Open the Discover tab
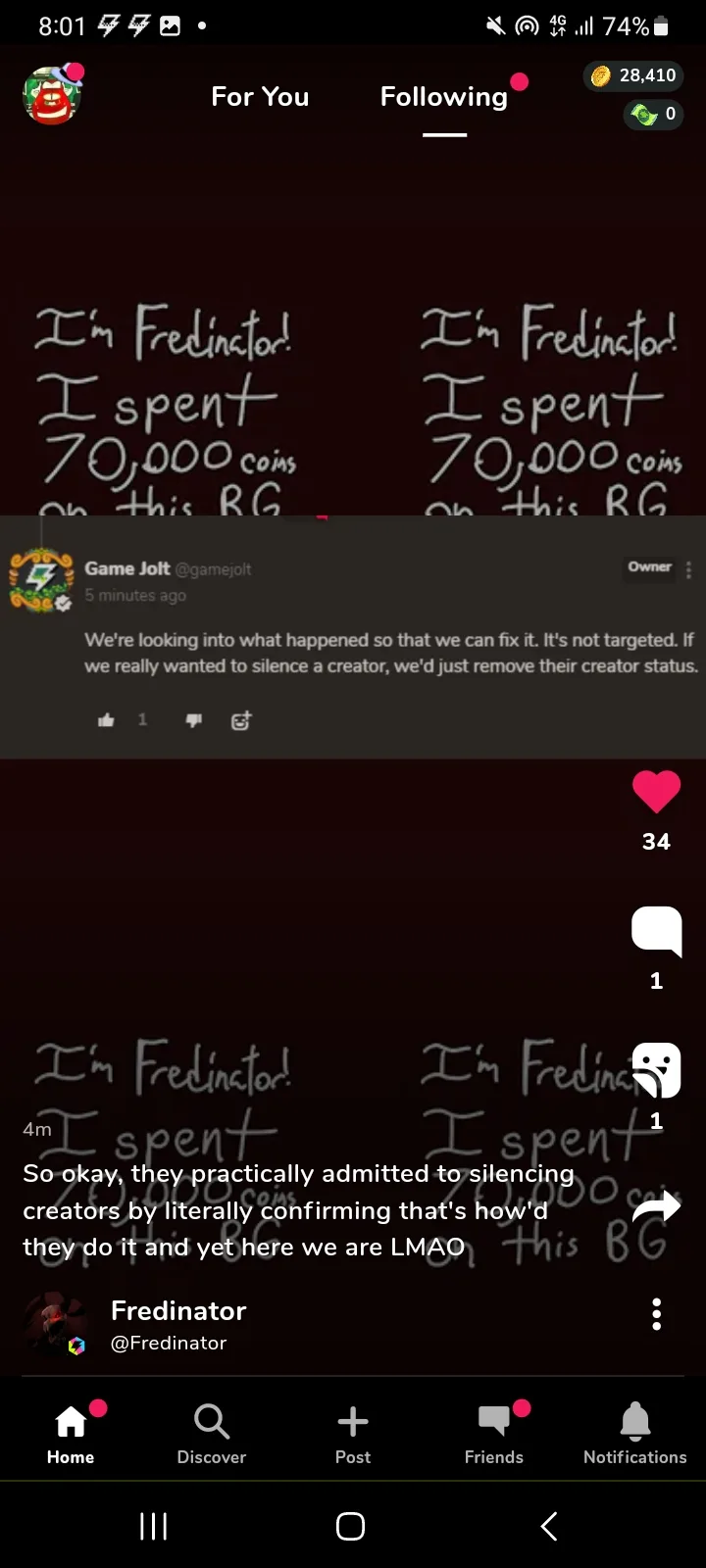The image size is (706, 1568). coord(212,1434)
